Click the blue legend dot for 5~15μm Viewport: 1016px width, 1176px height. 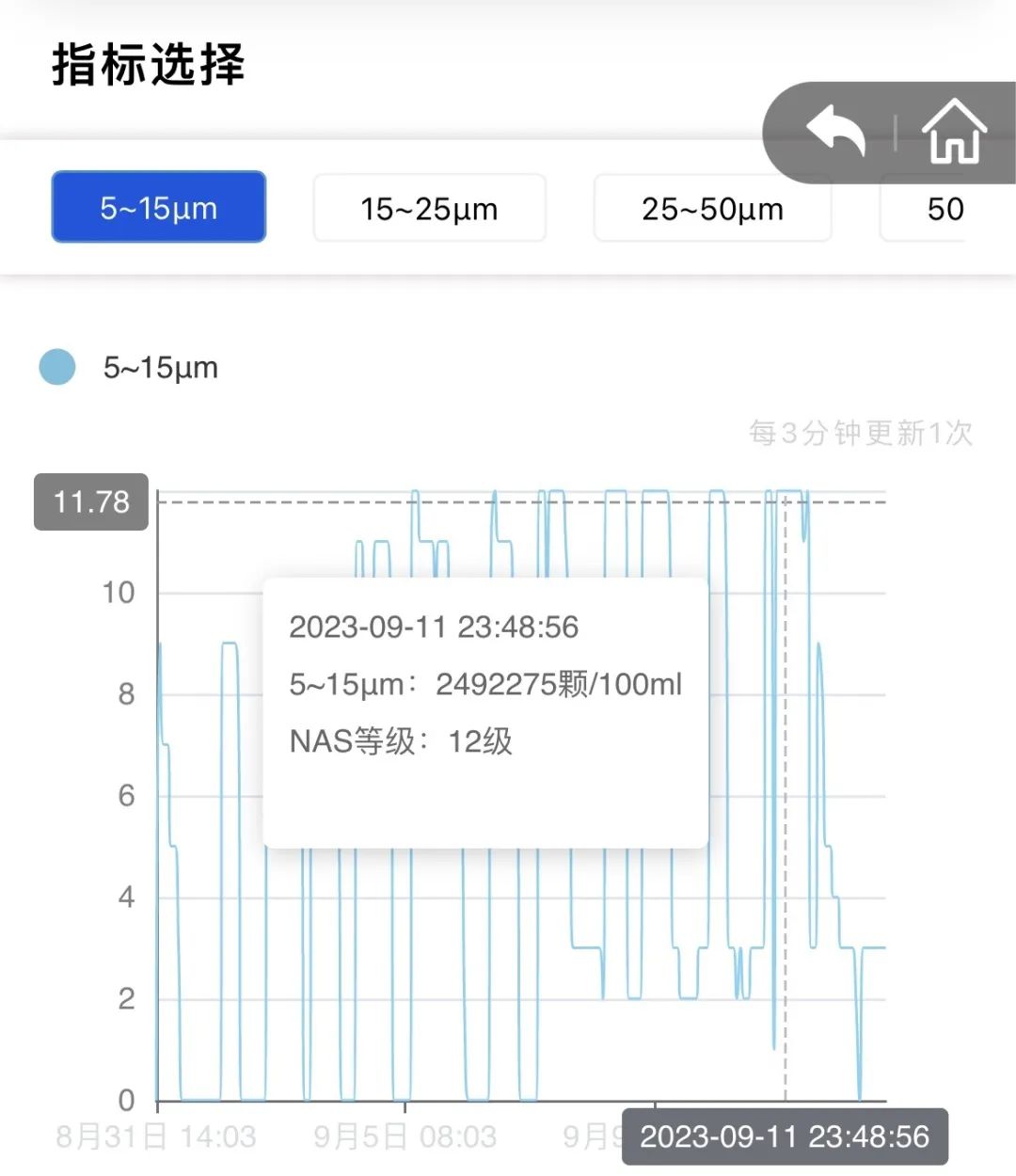pyautogui.click(x=57, y=366)
